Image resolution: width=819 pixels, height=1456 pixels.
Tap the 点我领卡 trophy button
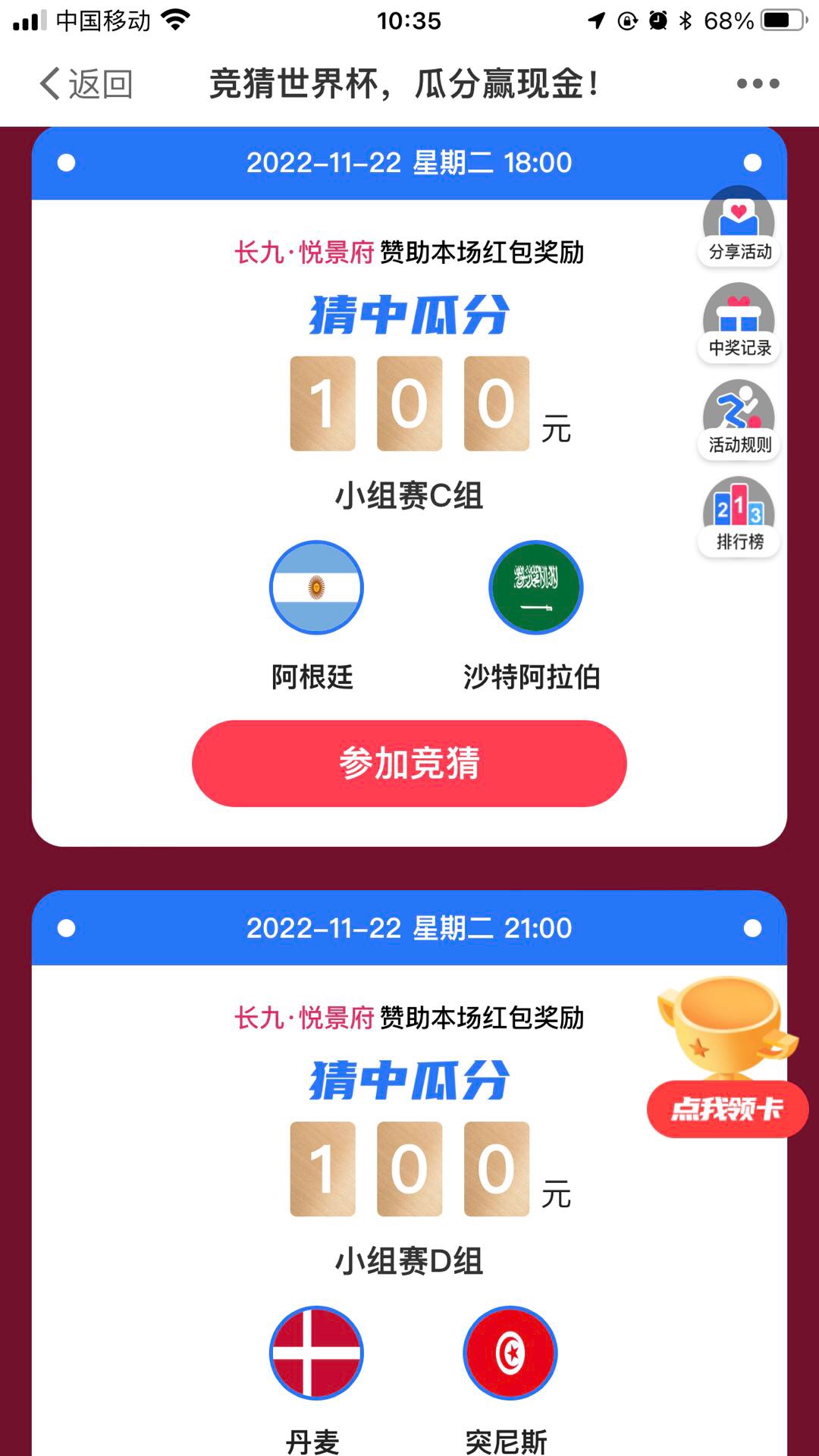coord(726,1109)
